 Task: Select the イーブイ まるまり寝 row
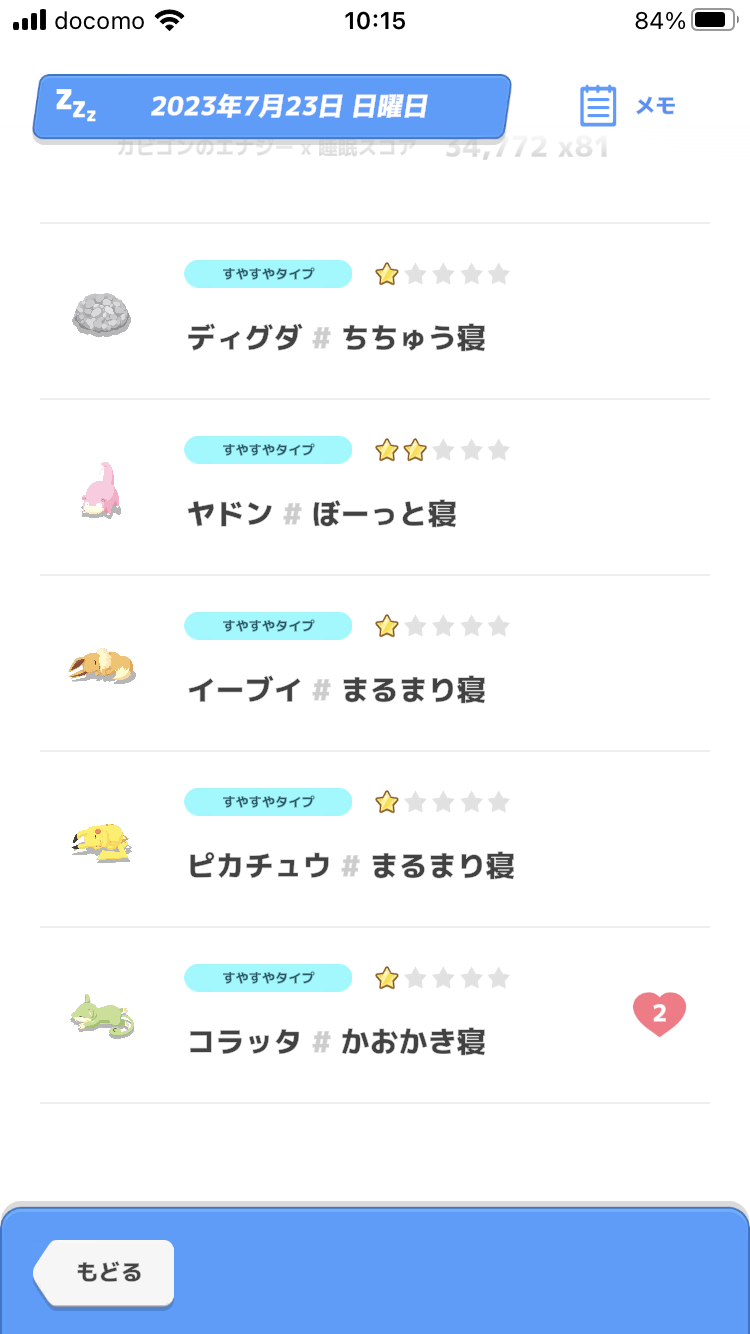point(375,663)
